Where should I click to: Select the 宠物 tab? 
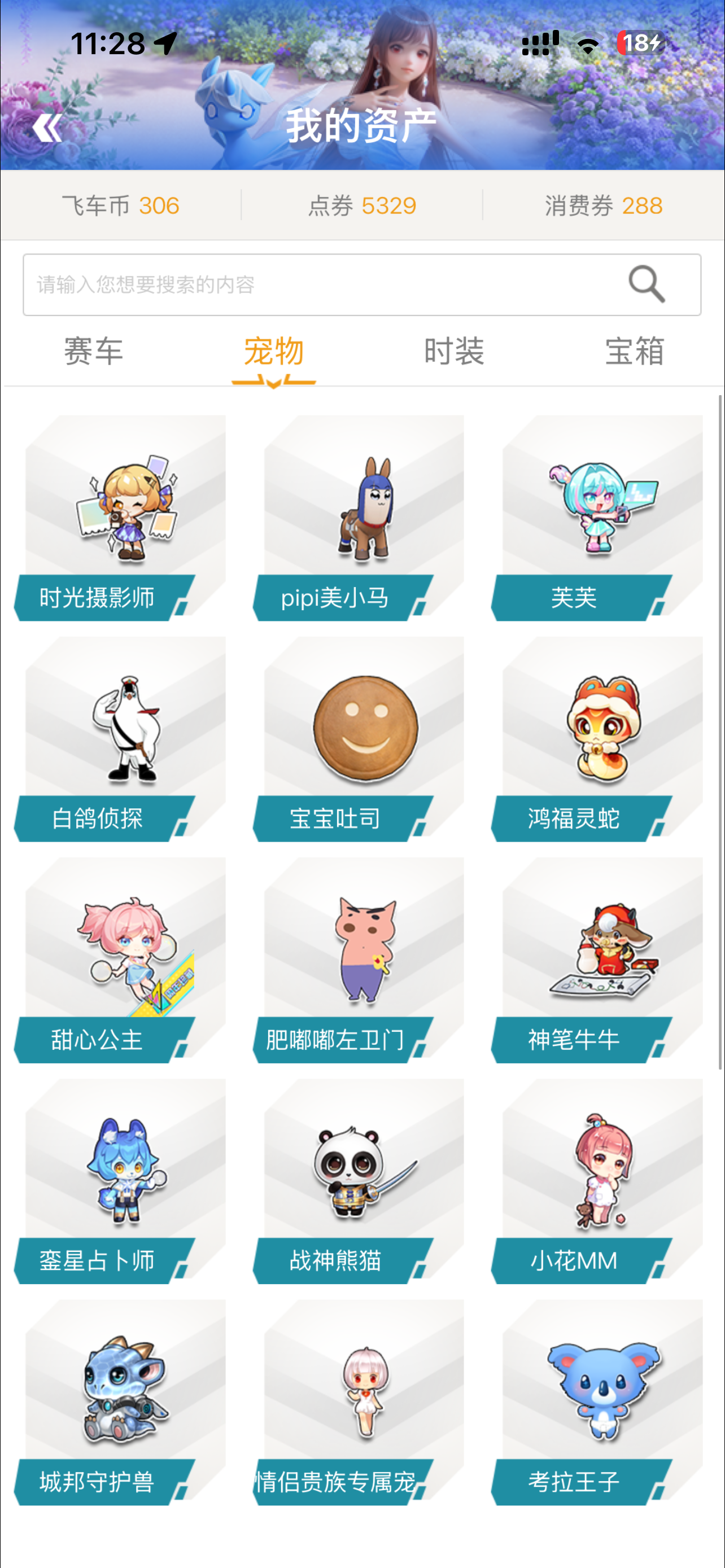pos(273,351)
